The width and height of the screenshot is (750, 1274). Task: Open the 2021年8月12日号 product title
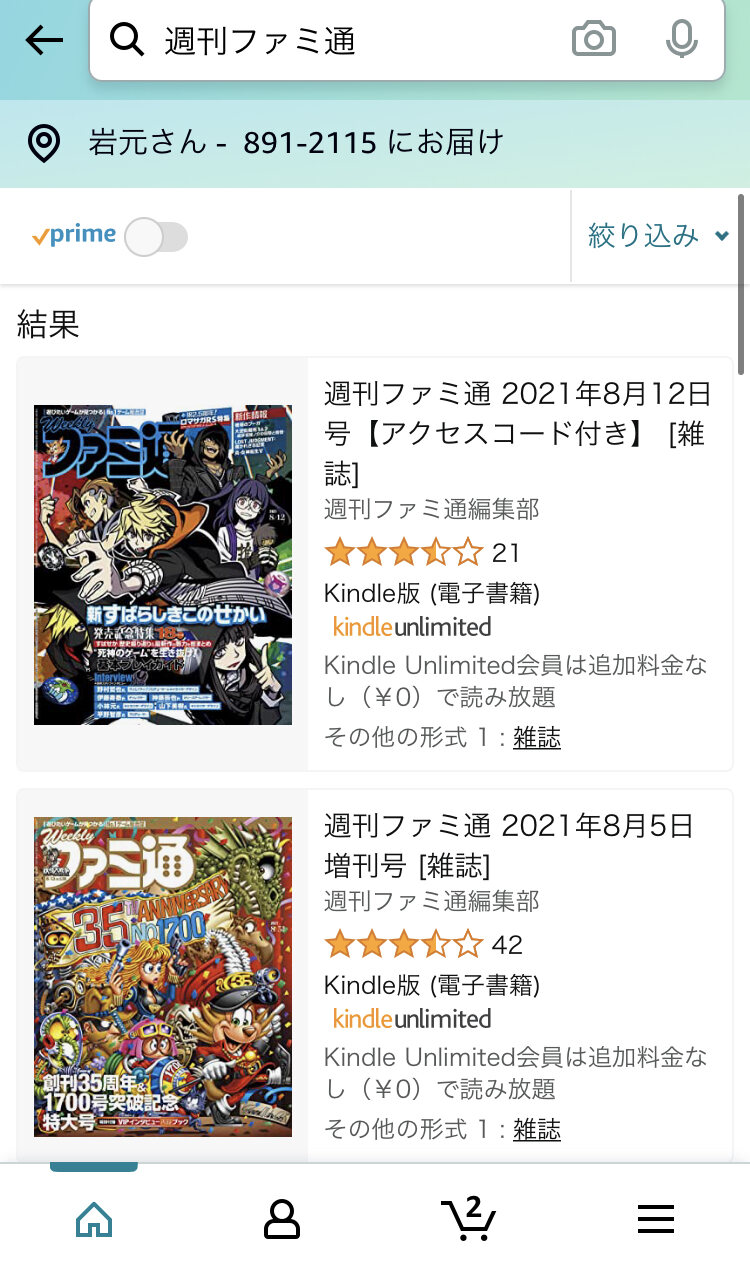(x=516, y=432)
